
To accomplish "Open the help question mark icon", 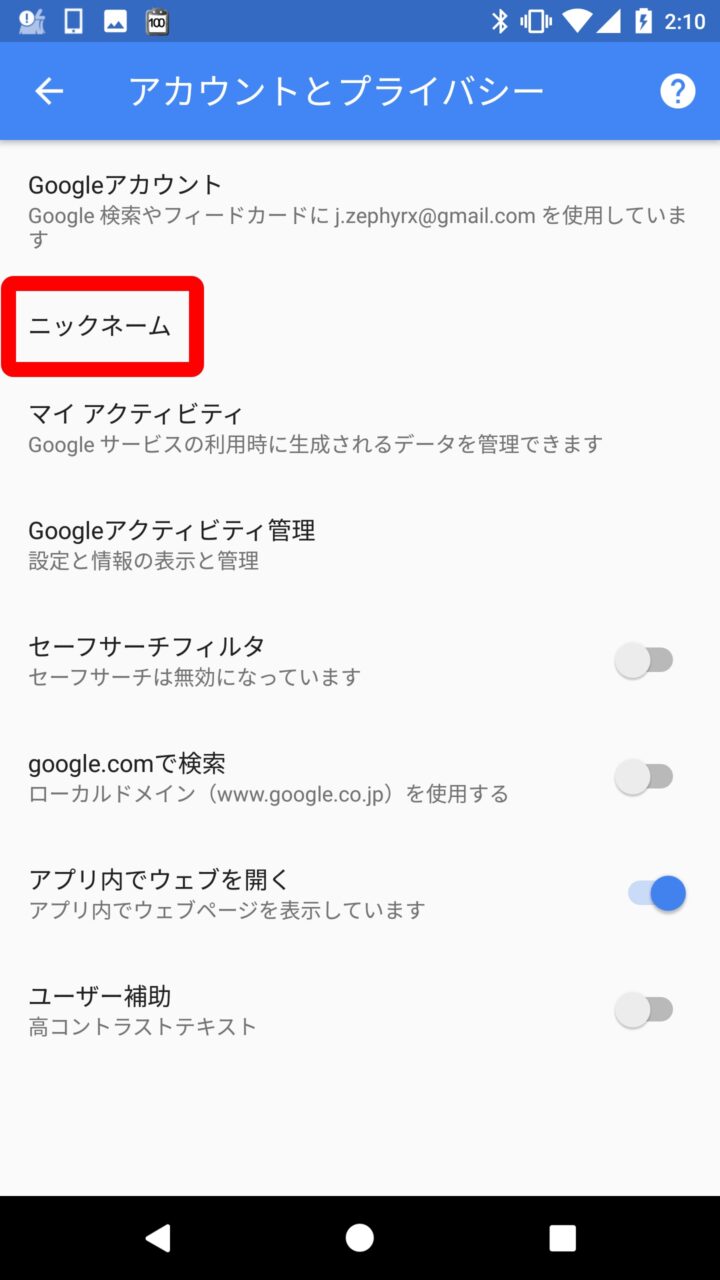I will [x=677, y=92].
